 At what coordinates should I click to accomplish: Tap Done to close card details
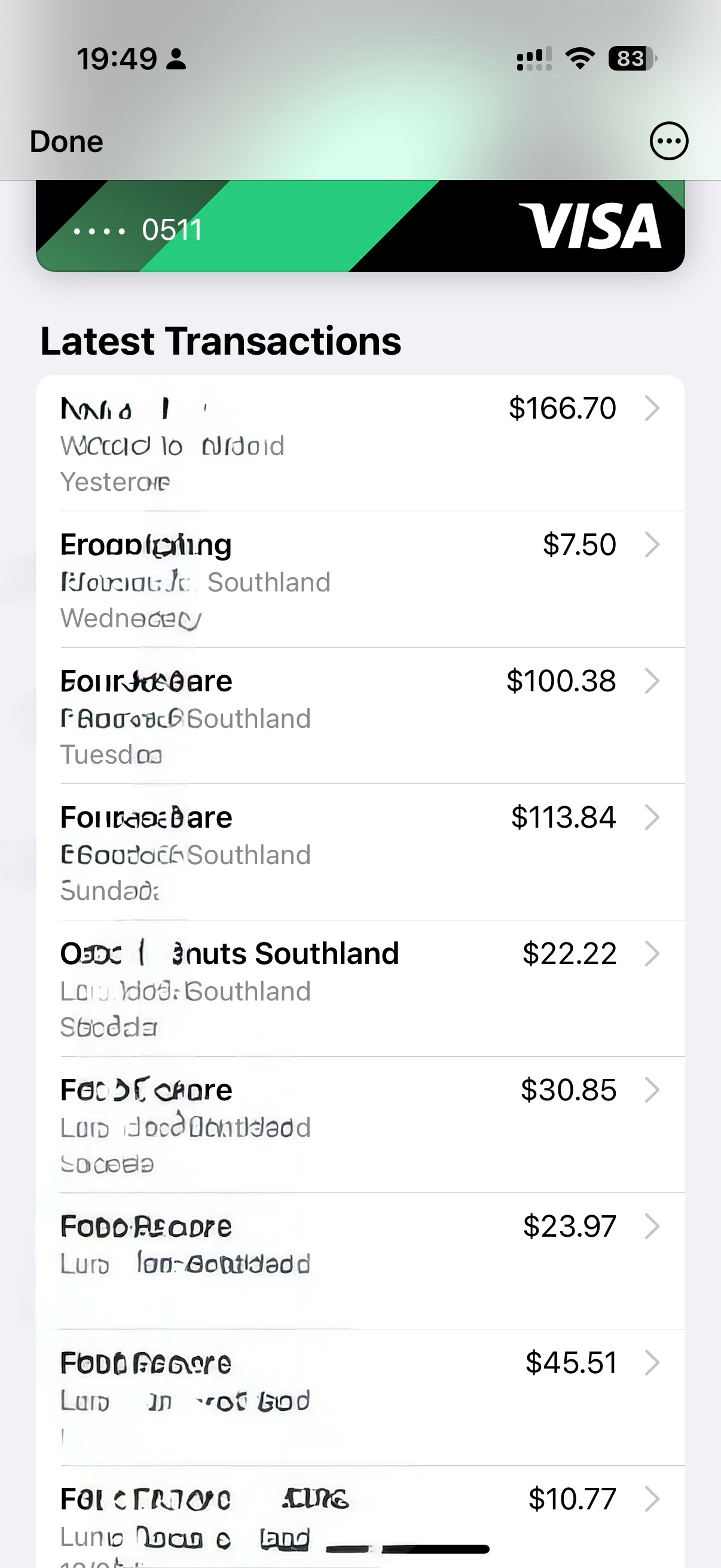66,142
